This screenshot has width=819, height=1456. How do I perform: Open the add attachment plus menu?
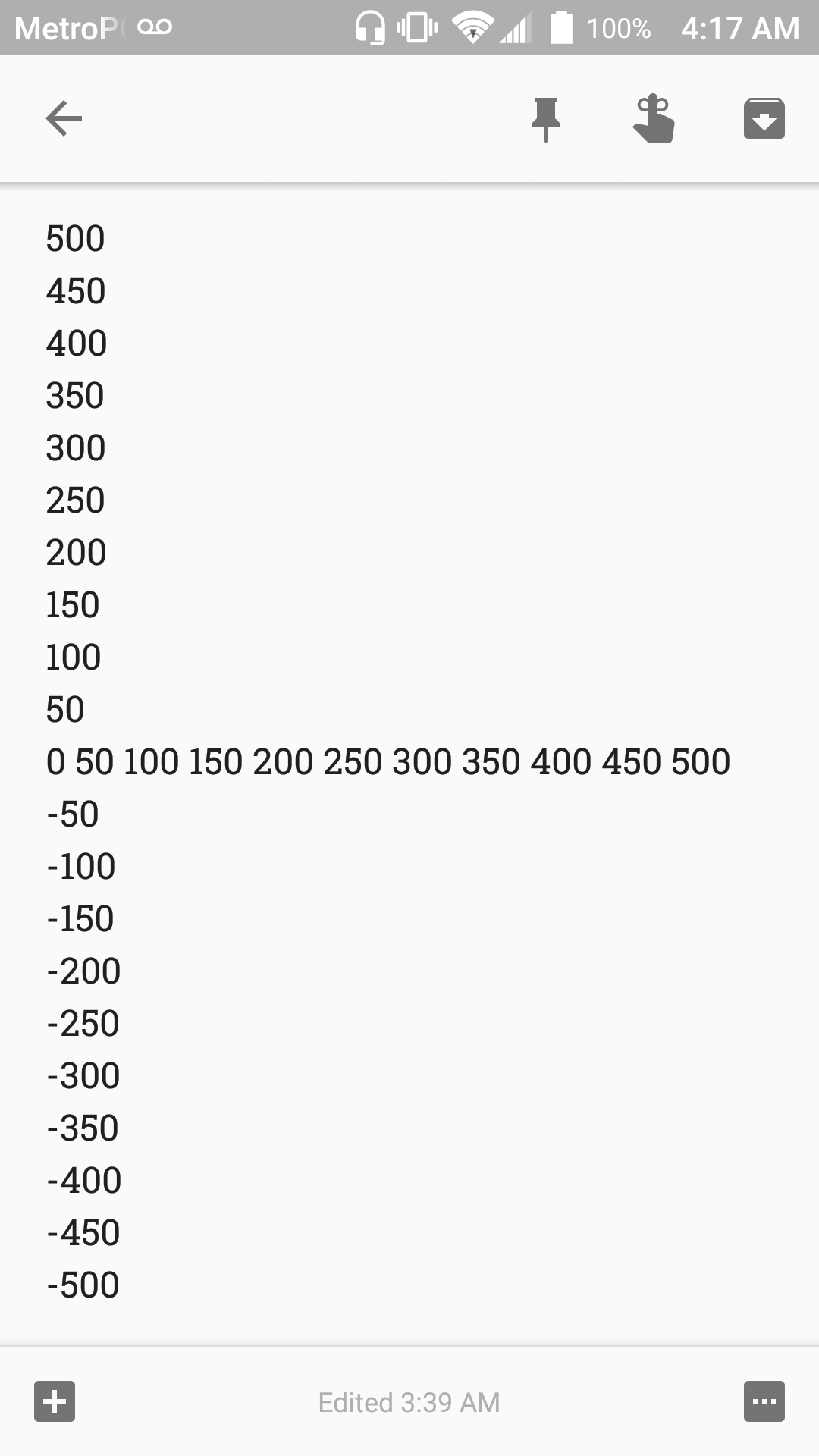tap(55, 1401)
